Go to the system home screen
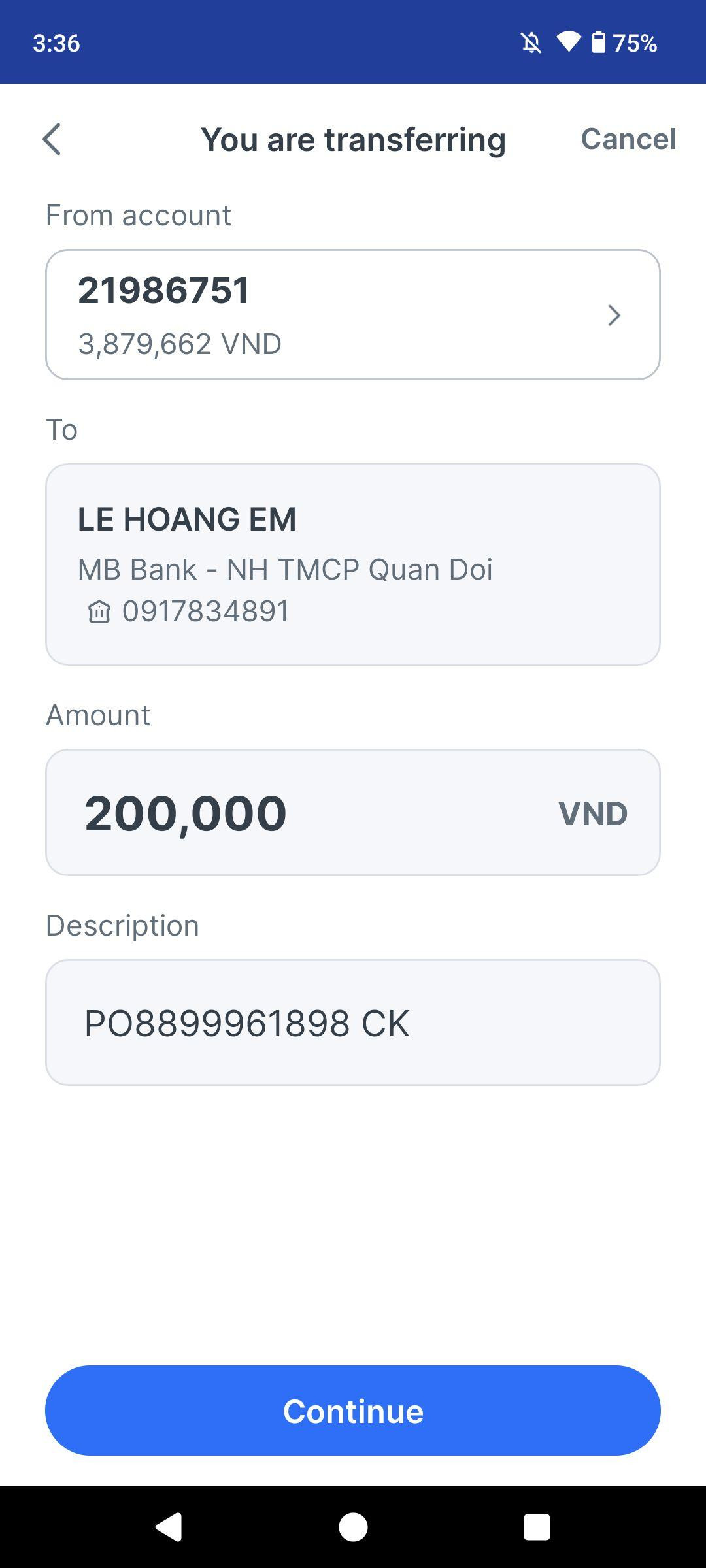The height and width of the screenshot is (1568, 706). coord(353,1527)
